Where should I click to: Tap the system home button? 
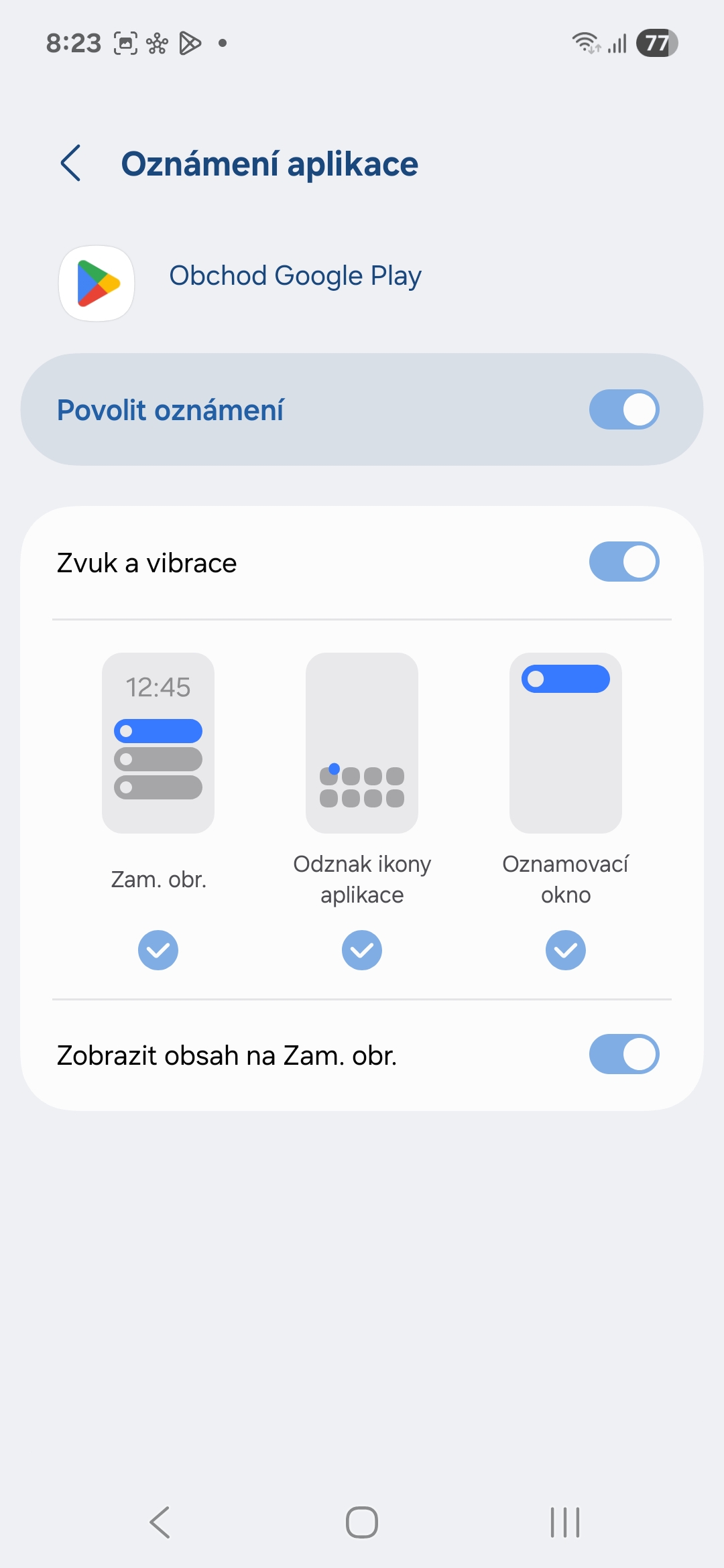click(x=362, y=1522)
